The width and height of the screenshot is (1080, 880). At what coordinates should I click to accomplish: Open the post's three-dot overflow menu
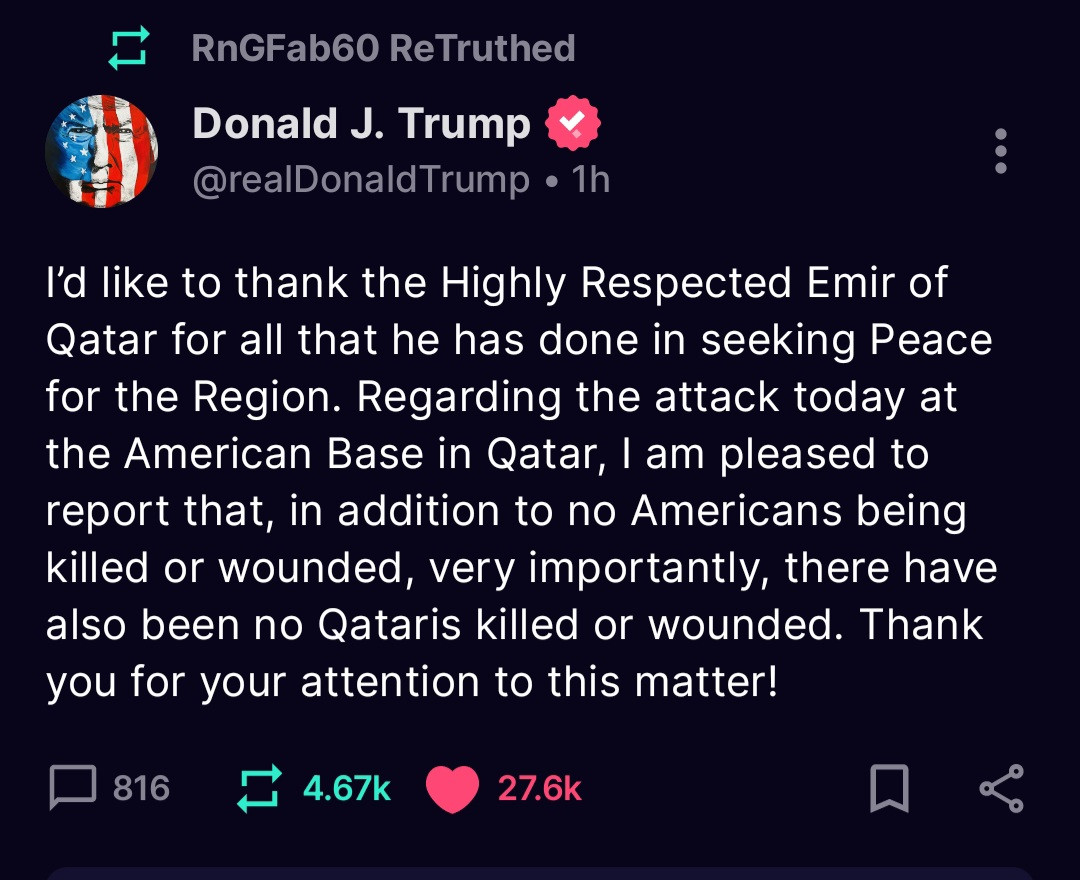(1000, 152)
